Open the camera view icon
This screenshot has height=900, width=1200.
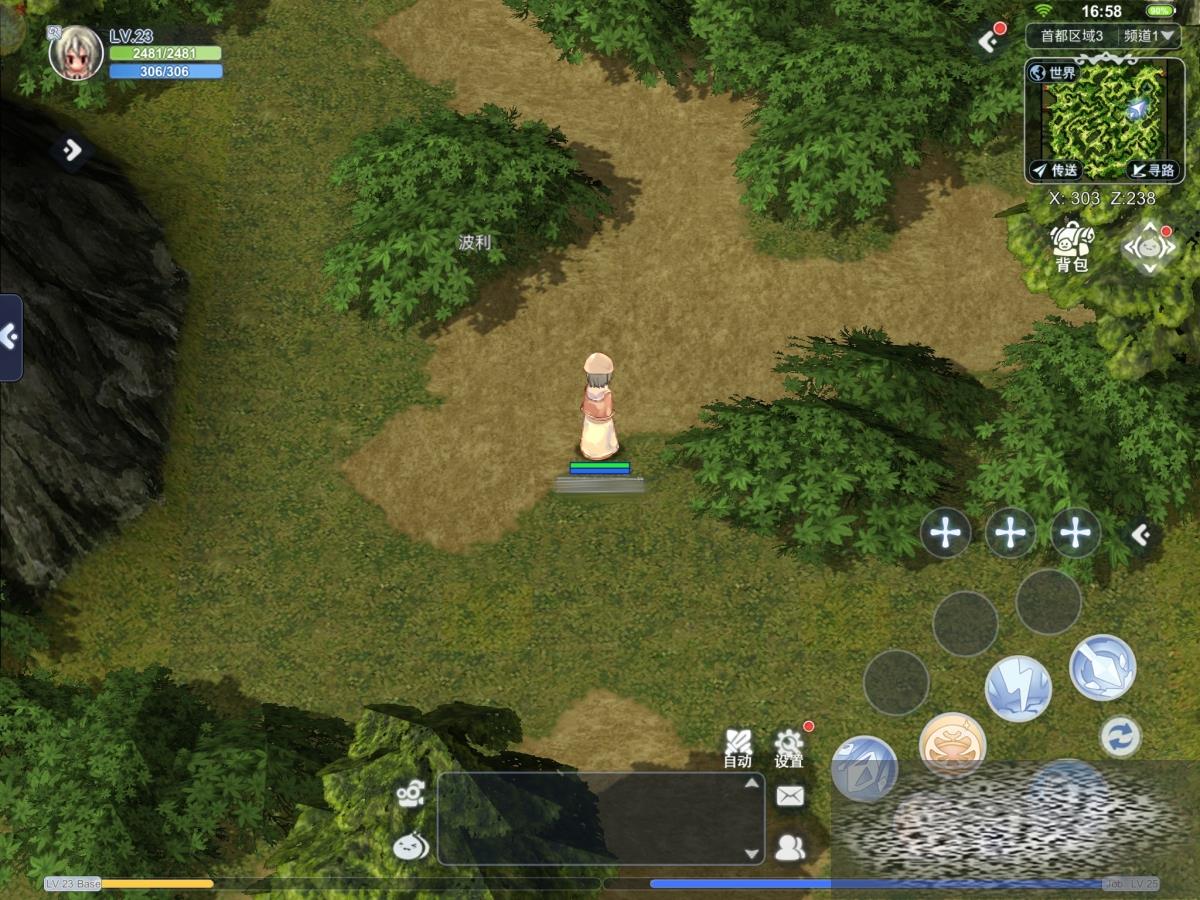[408, 795]
